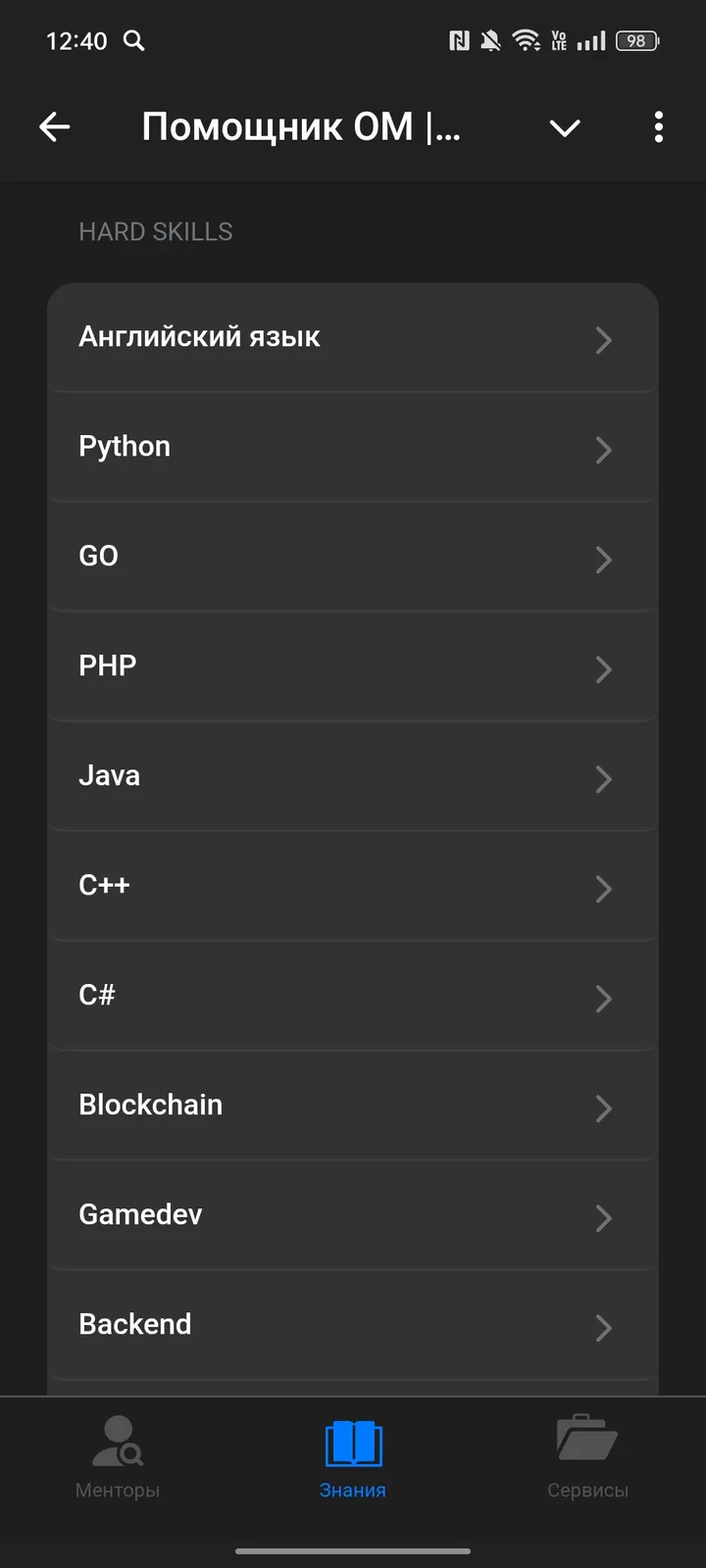The image size is (706, 1568).
Task: Select the Java list entry
Action: point(353,776)
